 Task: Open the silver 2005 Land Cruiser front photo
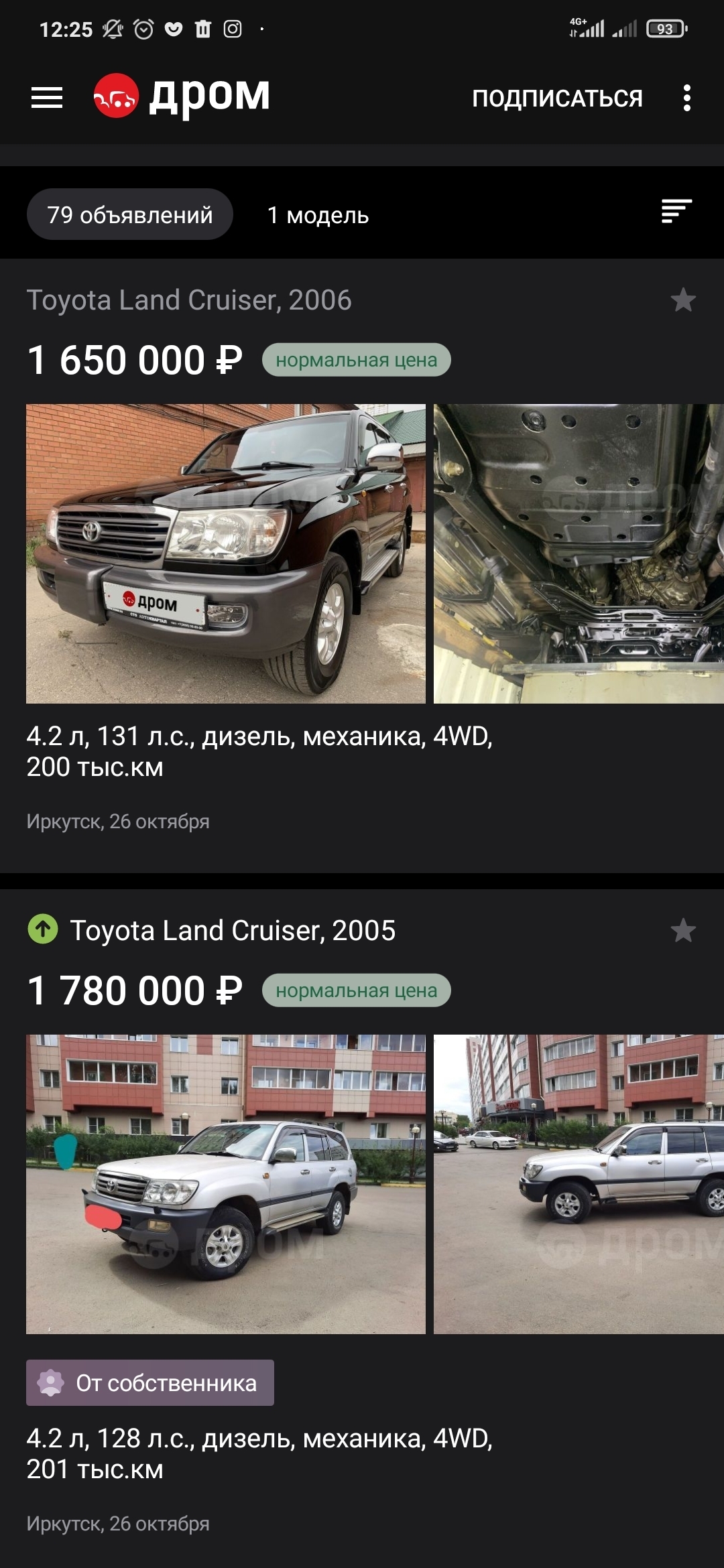tap(226, 1184)
